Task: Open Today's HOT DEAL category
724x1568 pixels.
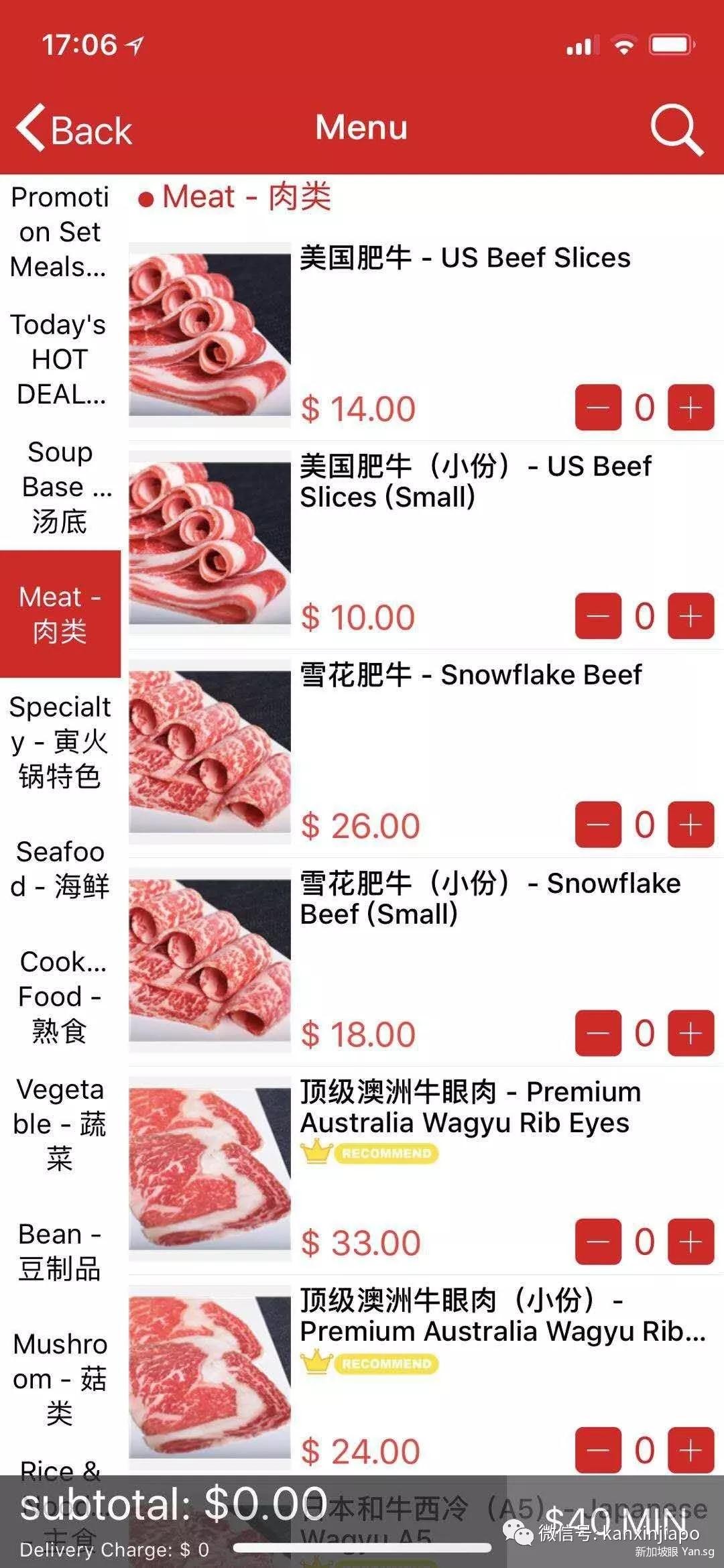Action: pos(60,359)
